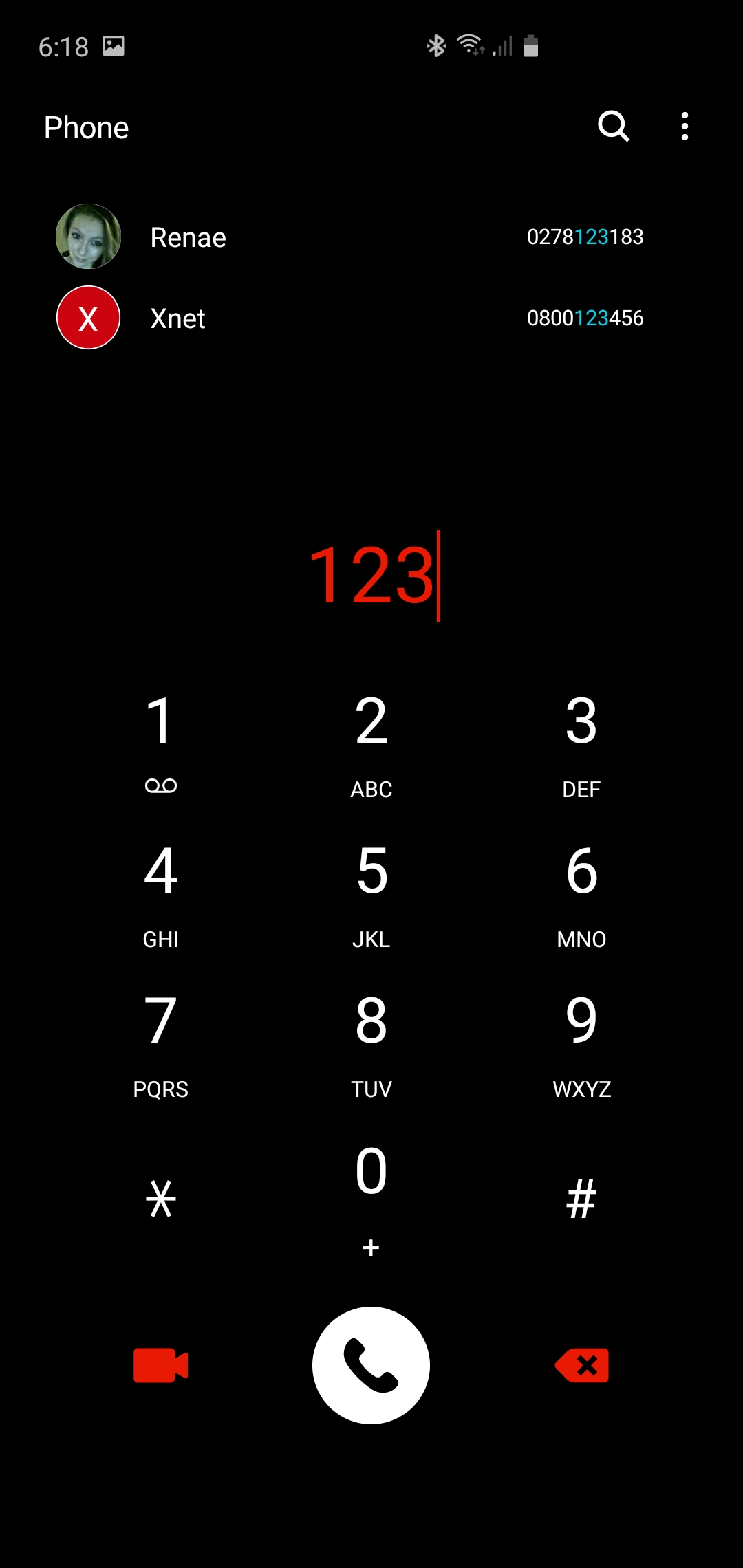Tap the 8 TUV key
Image resolution: width=743 pixels, height=1568 pixels.
point(371,1043)
